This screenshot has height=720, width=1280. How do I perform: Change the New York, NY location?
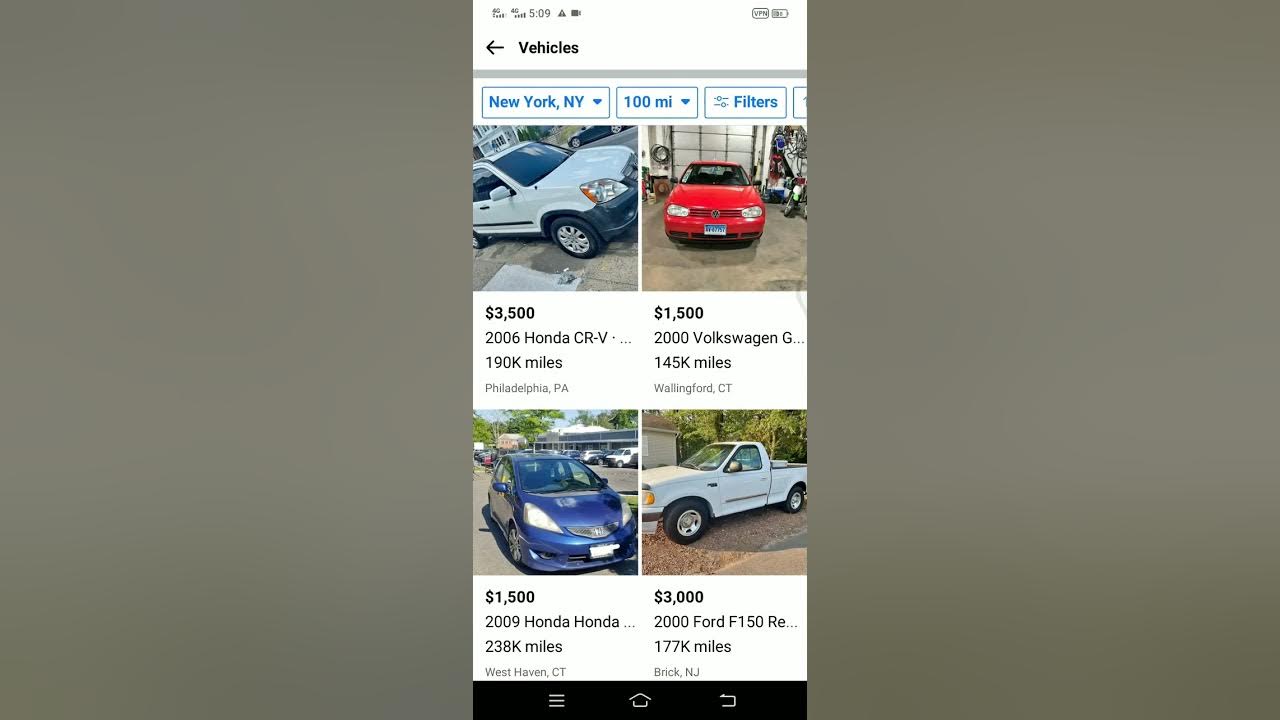click(545, 102)
